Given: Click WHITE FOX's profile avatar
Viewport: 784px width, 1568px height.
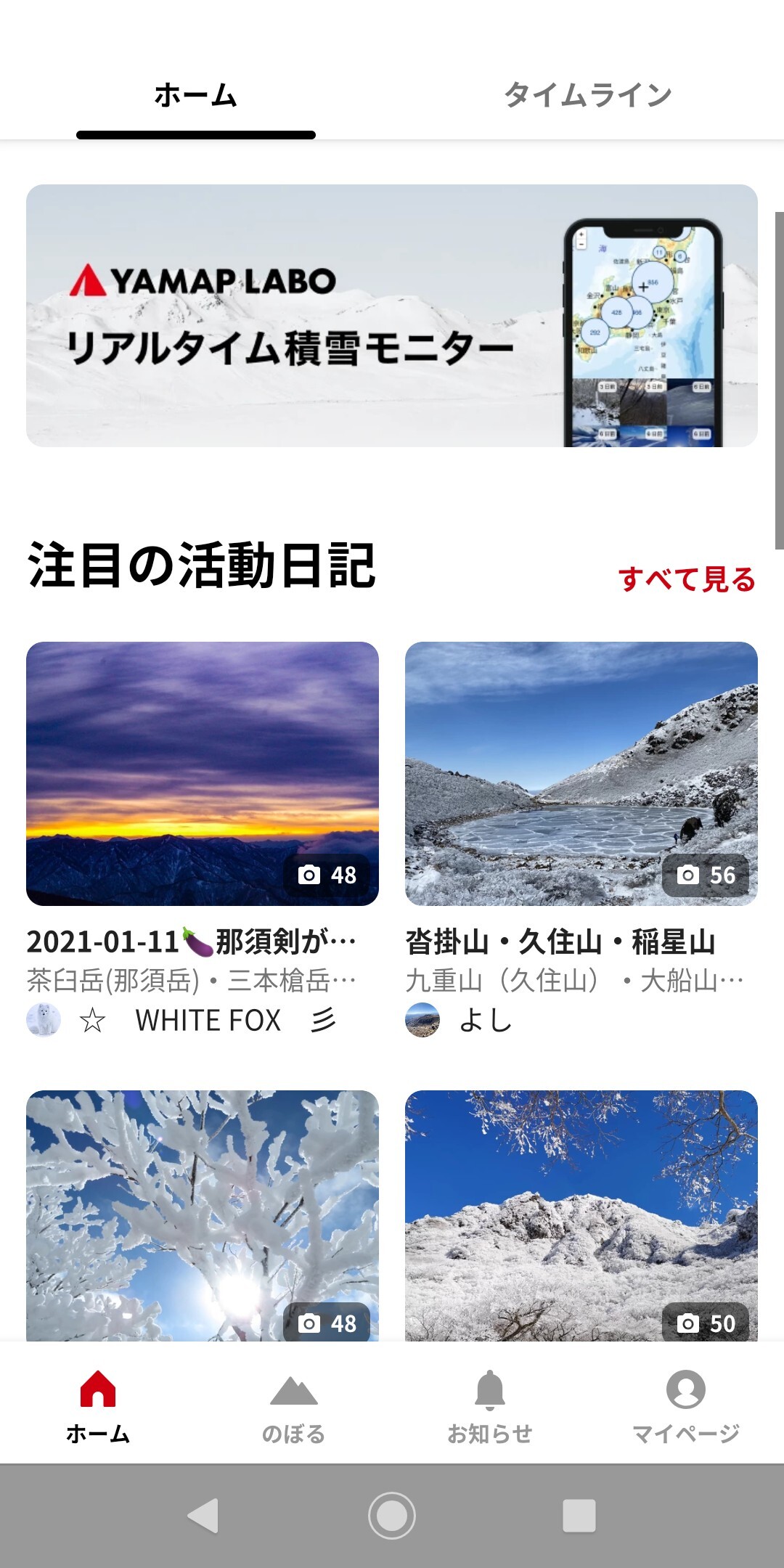Looking at the screenshot, I should [44, 1020].
